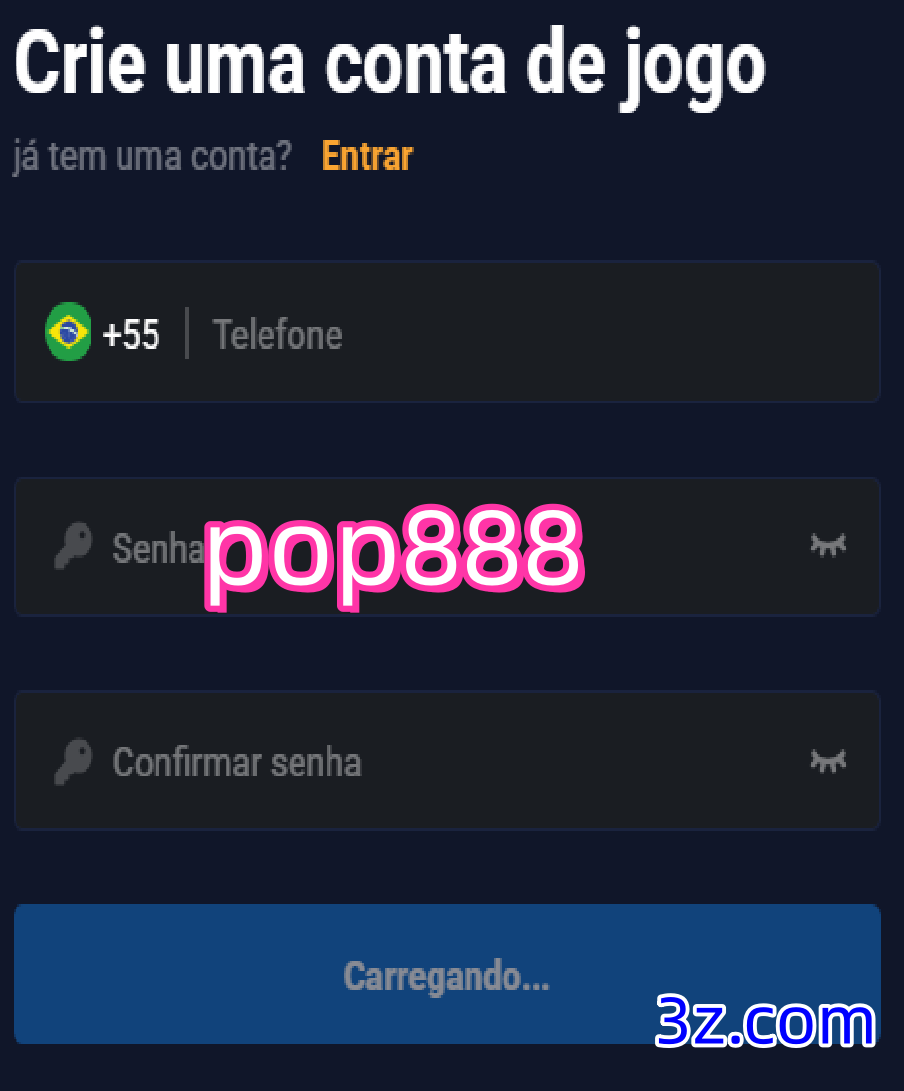Screen dimensions: 904x1091
Task: Click the Carregando progress button
Action: (447, 973)
